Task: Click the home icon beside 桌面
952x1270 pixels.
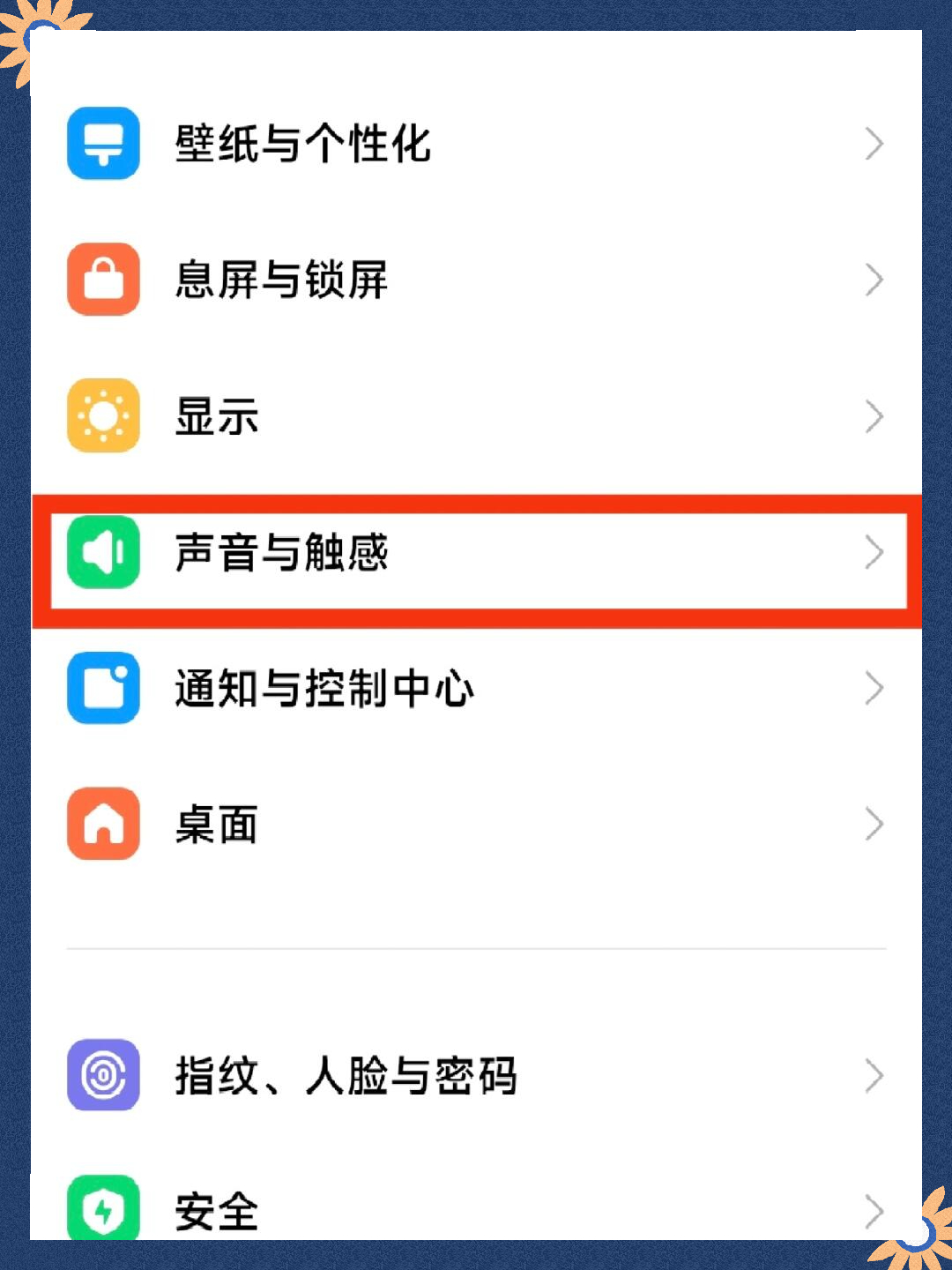Action: coord(103,824)
